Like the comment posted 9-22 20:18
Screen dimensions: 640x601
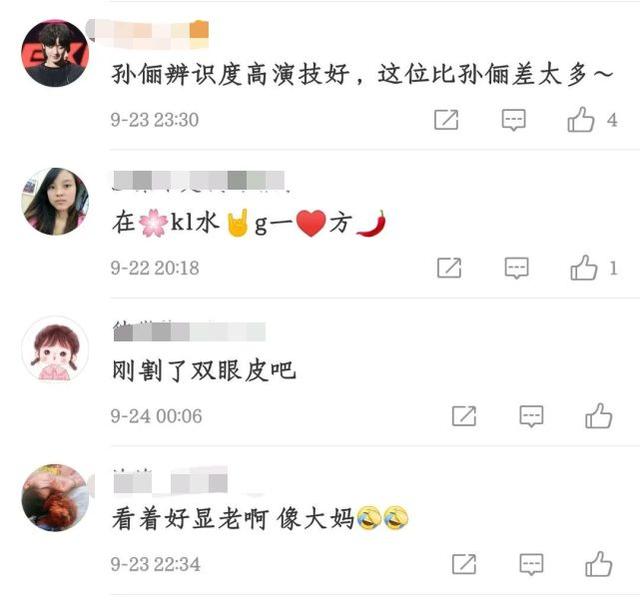[x=584, y=268]
